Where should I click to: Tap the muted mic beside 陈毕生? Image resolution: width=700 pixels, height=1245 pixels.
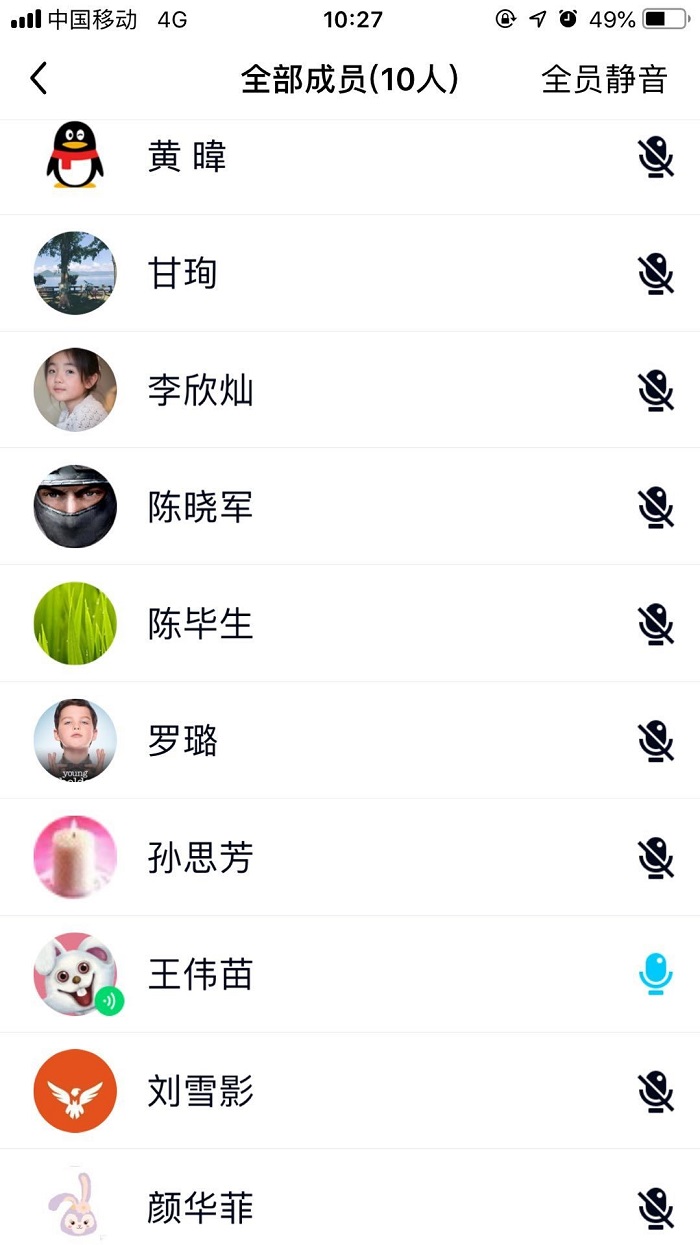click(x=656, y=624)
